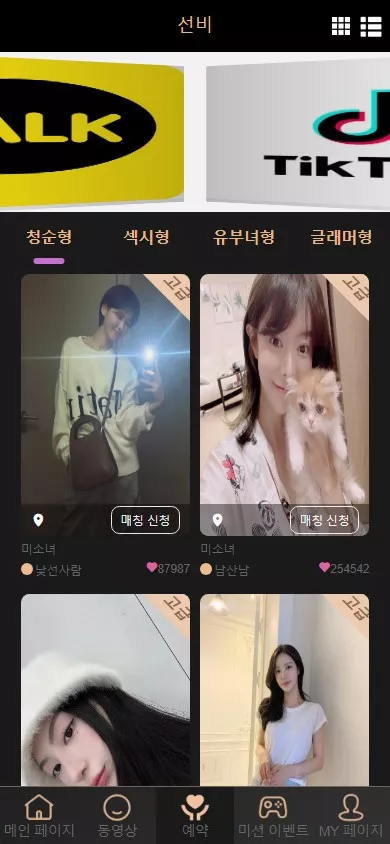The width and height of the screenshot is (390, 844).
Task: Switch to 미션 이벤트 tab
Action: (273, 815)
